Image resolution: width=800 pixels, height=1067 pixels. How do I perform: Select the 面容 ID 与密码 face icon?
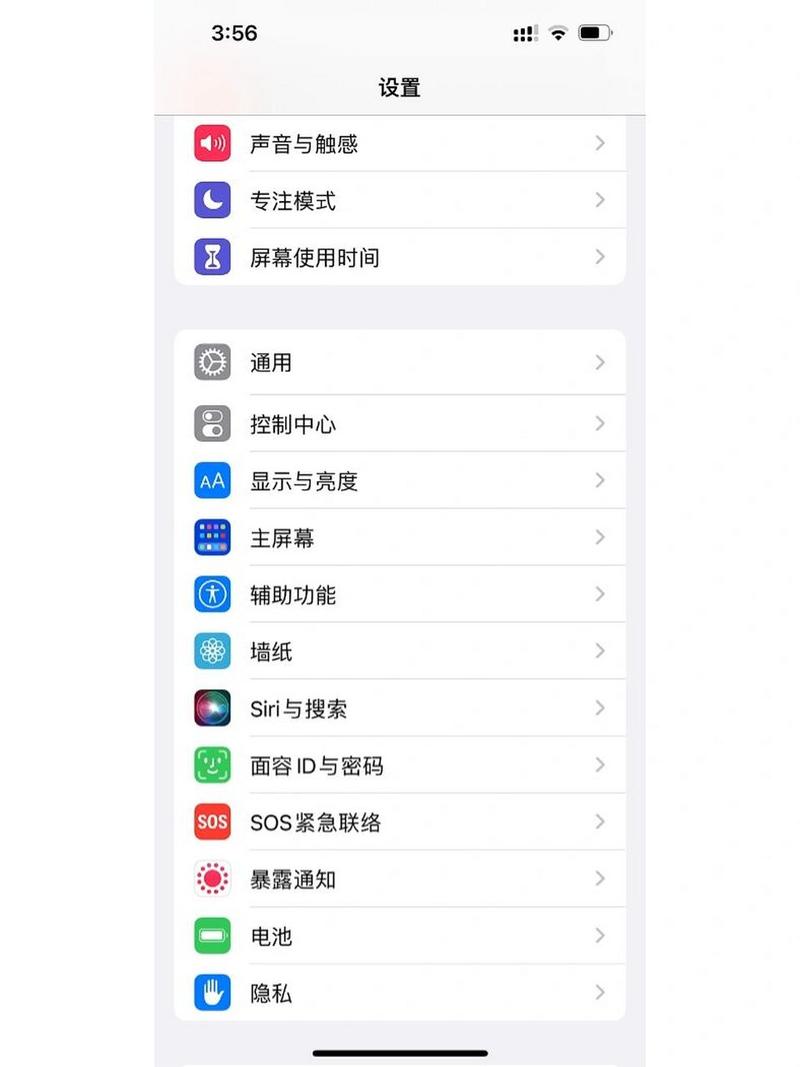[211, 765]
